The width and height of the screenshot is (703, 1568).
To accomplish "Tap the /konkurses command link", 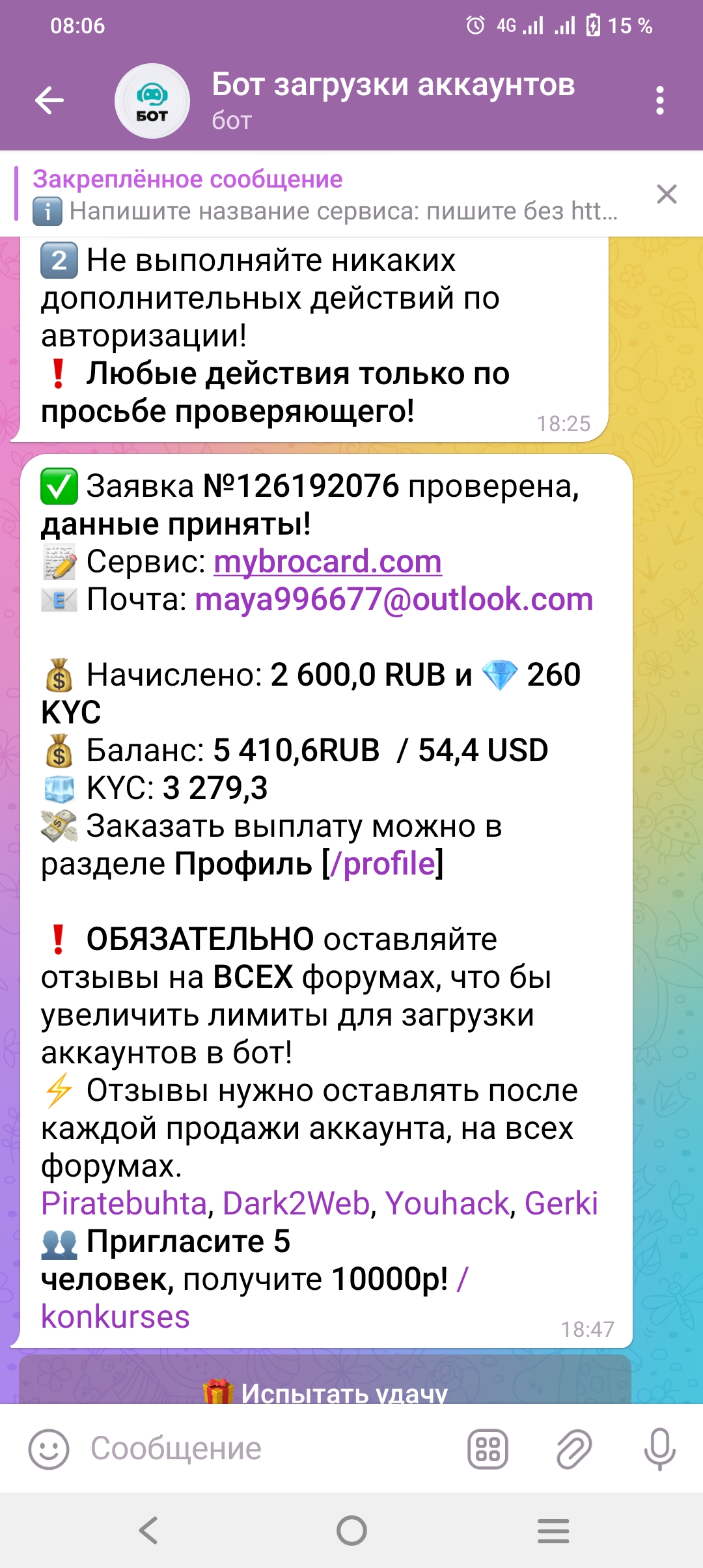I will click(x=115, y=1317).
